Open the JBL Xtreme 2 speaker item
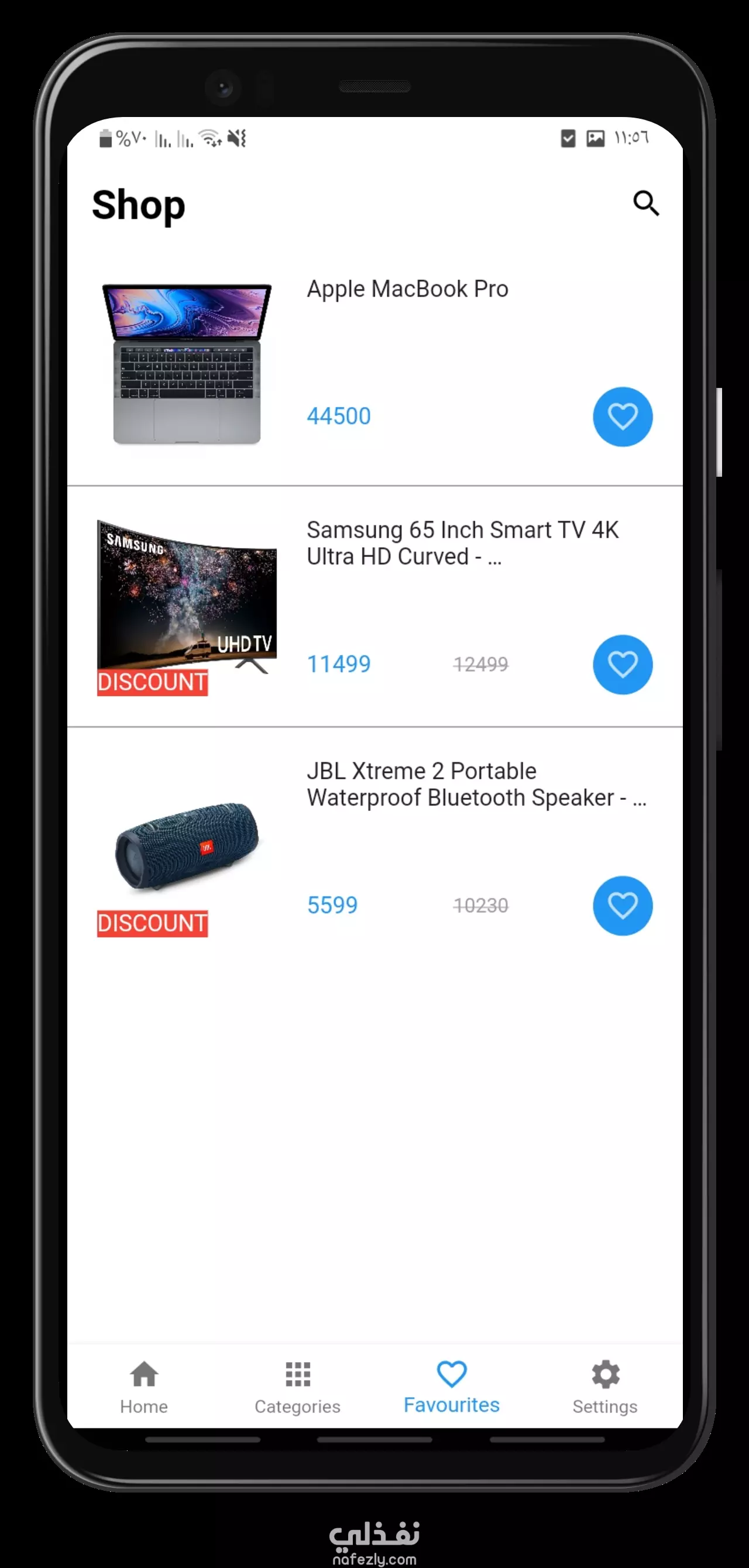Image resolution: width=749 pixels, height=1568 pixels. pos(374,847)
